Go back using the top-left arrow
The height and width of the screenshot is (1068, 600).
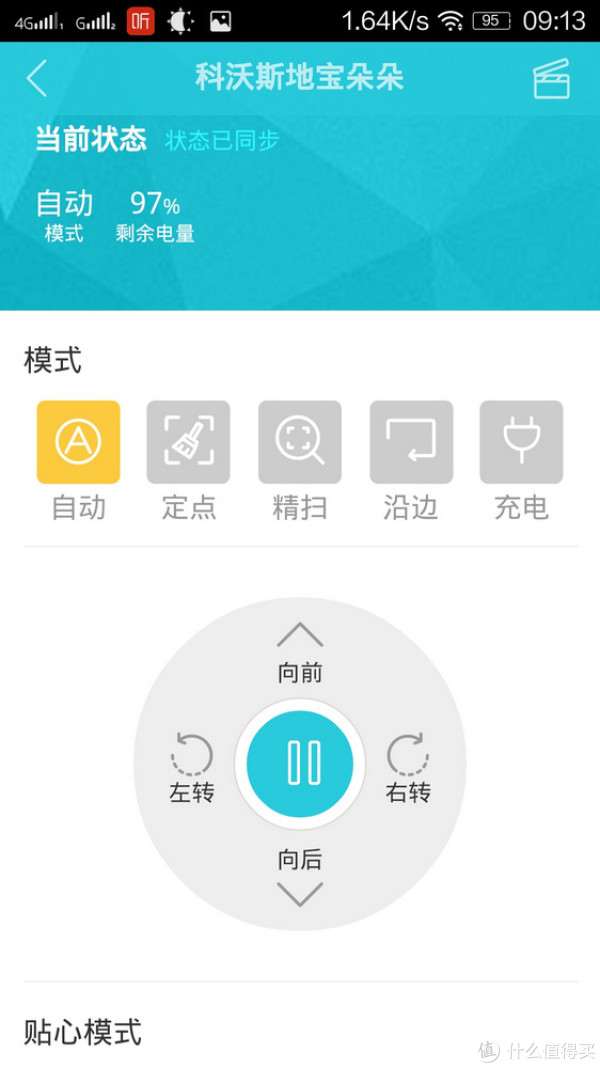pyautogui.click(x=37, y=78)
